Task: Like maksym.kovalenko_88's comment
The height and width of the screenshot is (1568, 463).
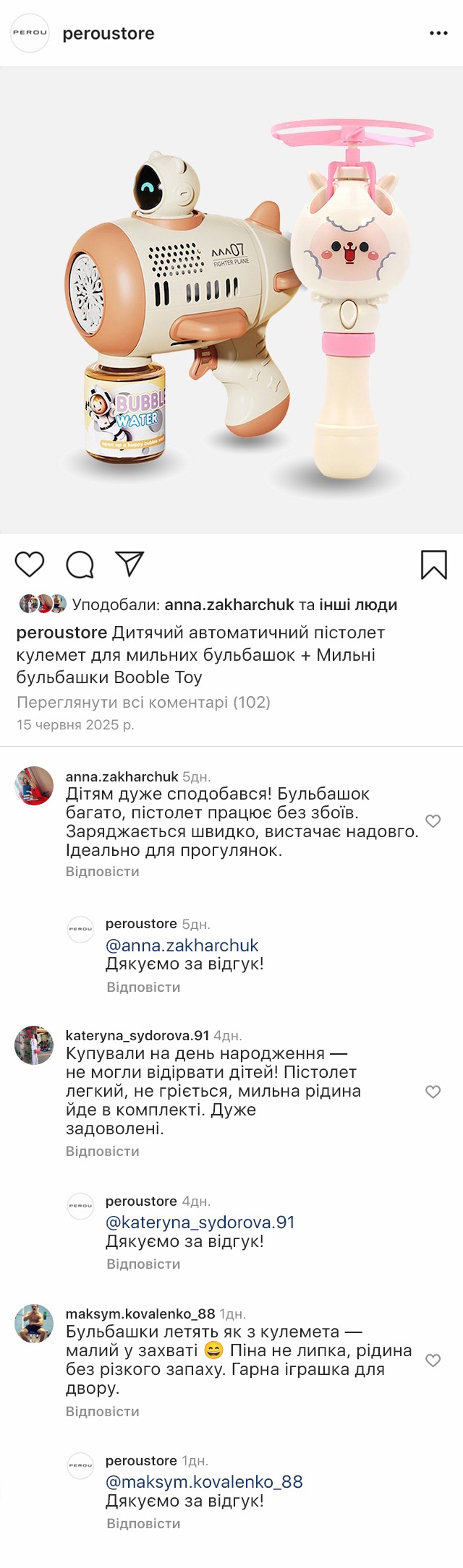Action: coord(433,1361)
